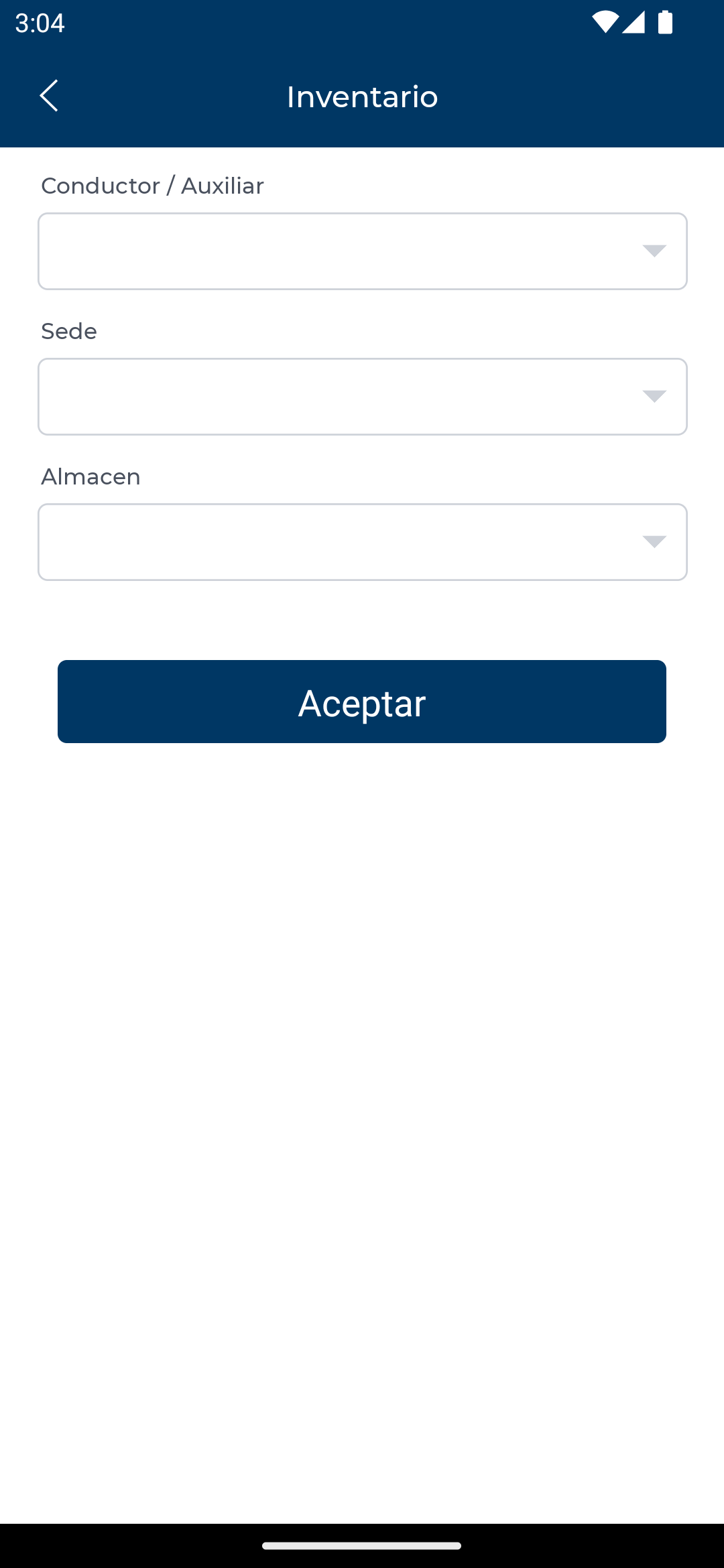
Task: Tap the Aceptar button
Action: tap(362, 702)
